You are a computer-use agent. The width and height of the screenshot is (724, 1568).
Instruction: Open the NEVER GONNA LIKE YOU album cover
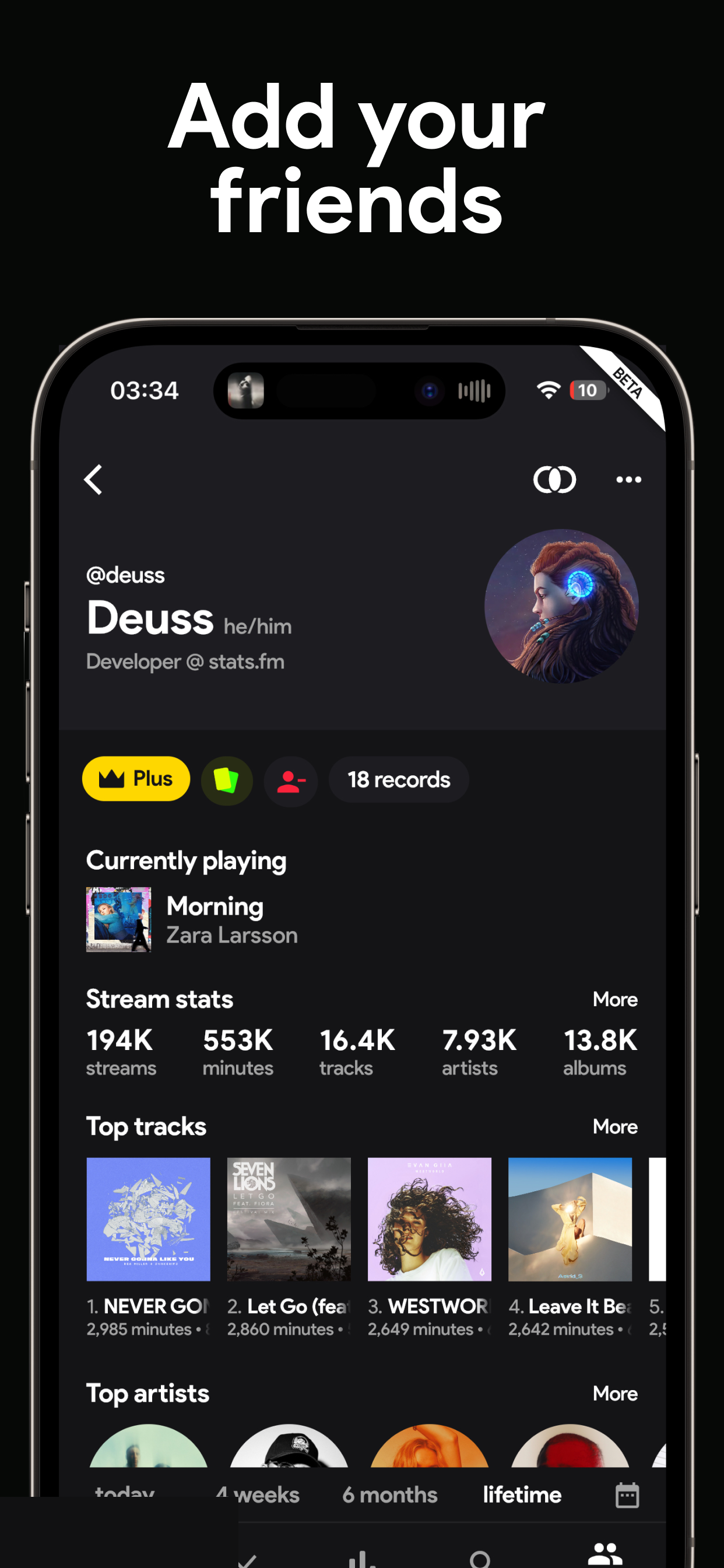tap(149, 1219)
